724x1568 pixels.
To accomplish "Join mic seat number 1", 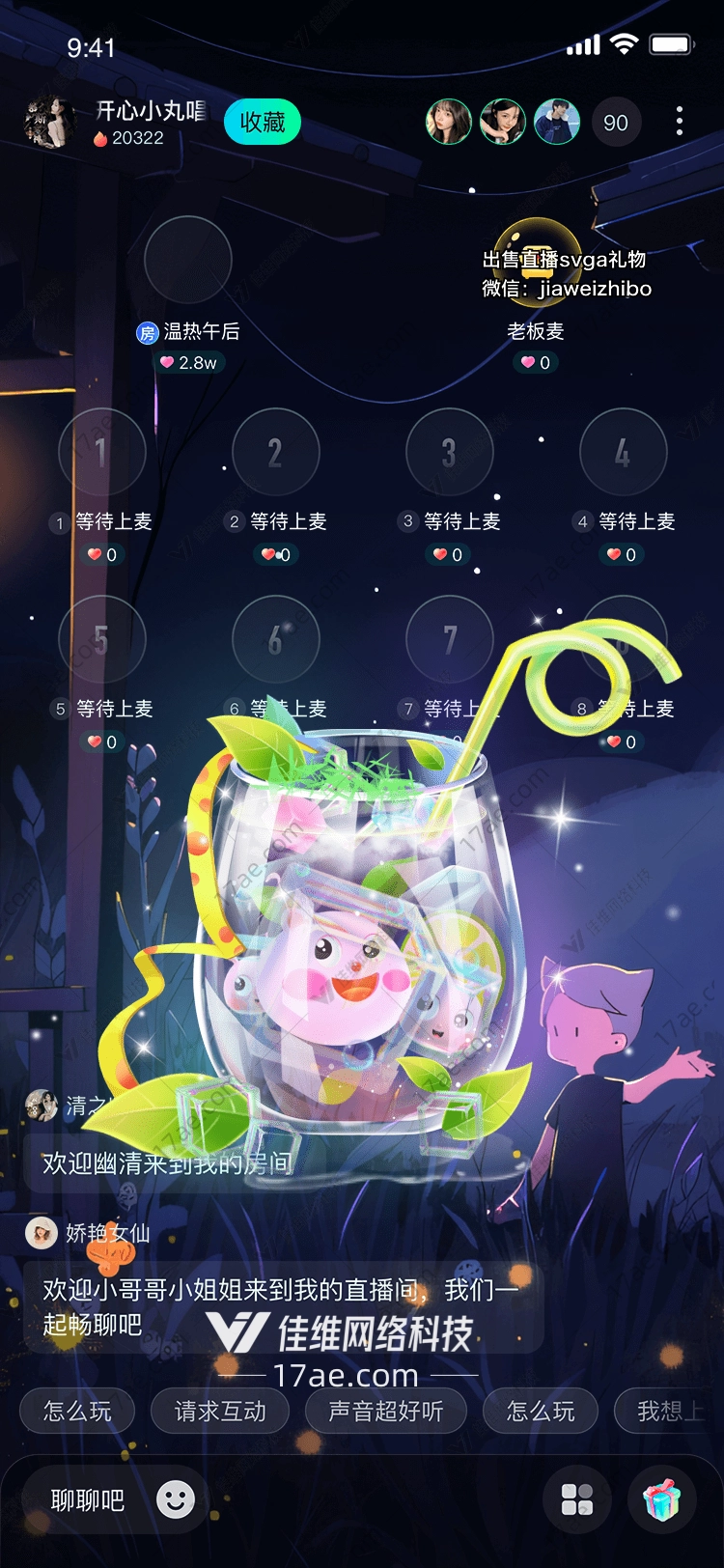I will [x=101, y=451].
